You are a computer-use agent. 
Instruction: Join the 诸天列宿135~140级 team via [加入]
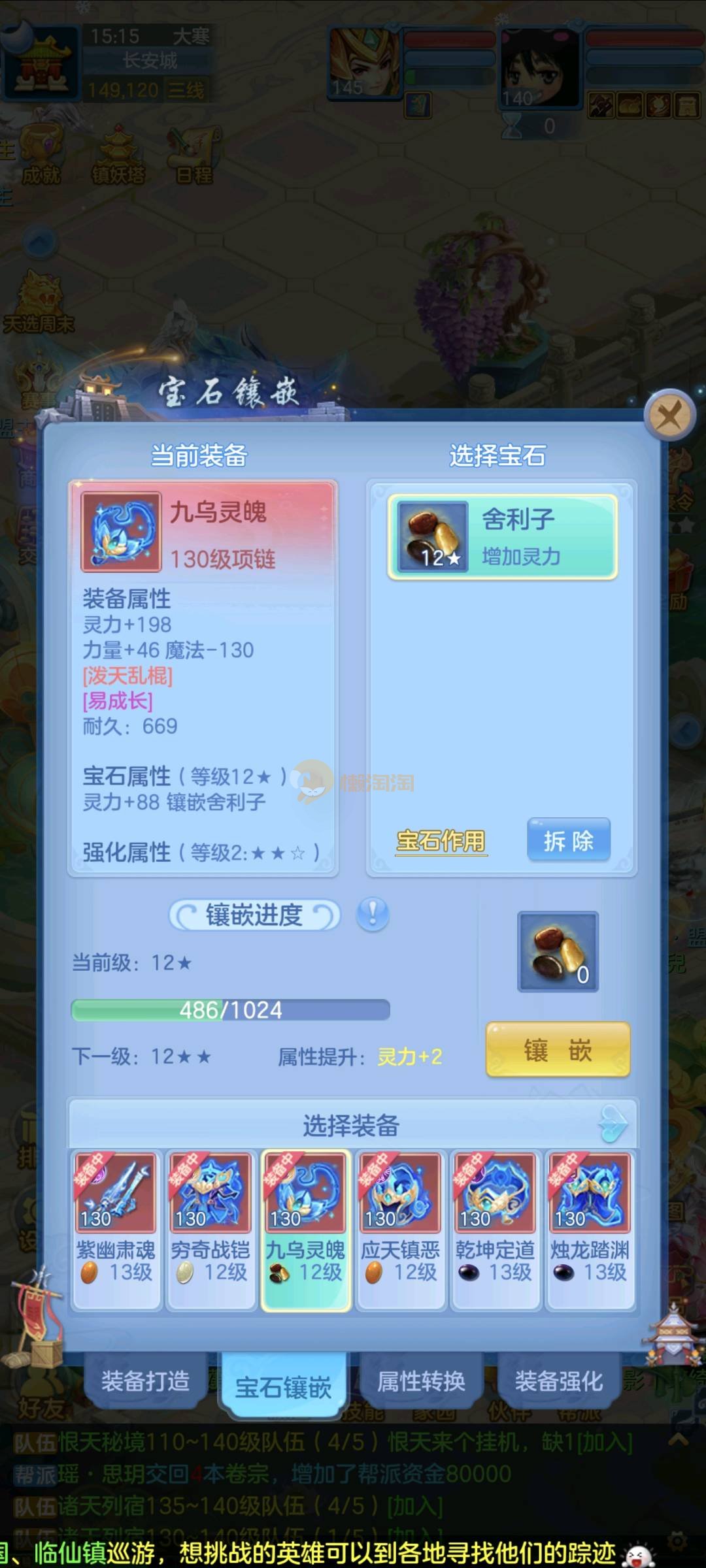pos(415,1506)
